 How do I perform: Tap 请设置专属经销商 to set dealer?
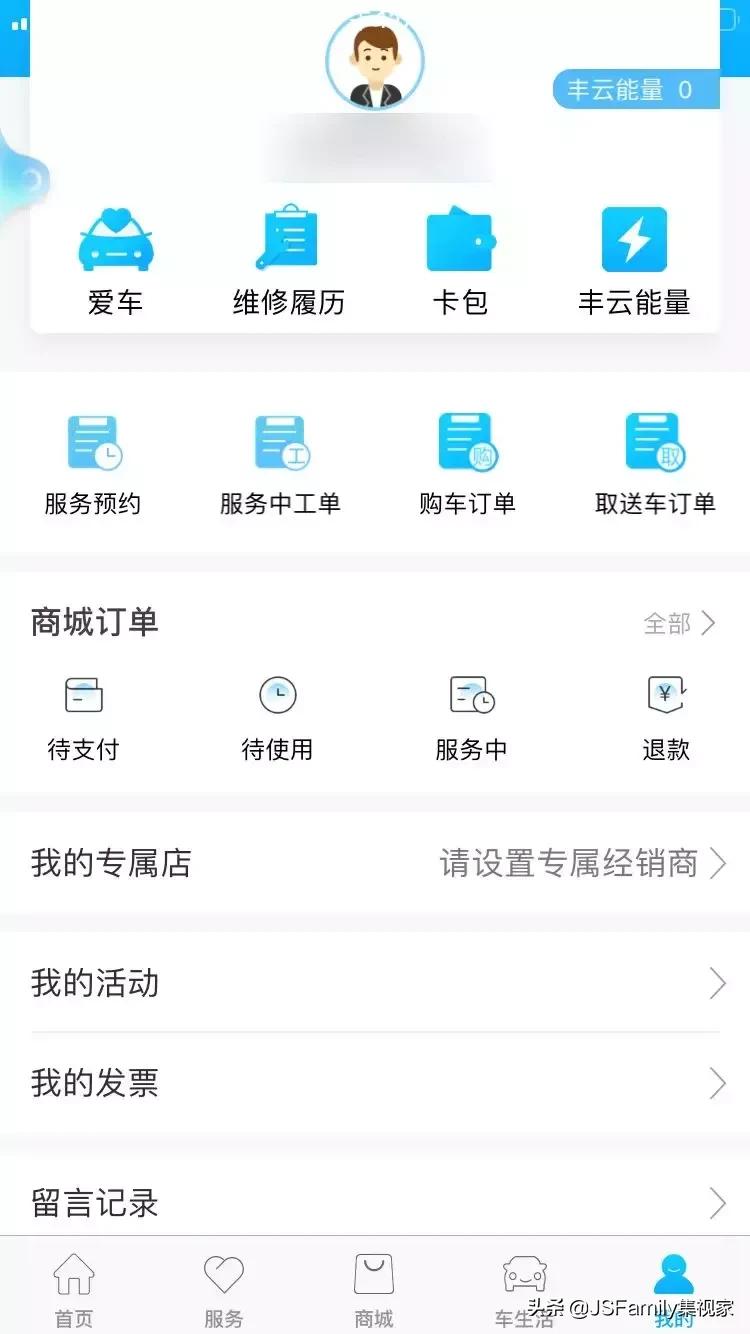point(566,864)
